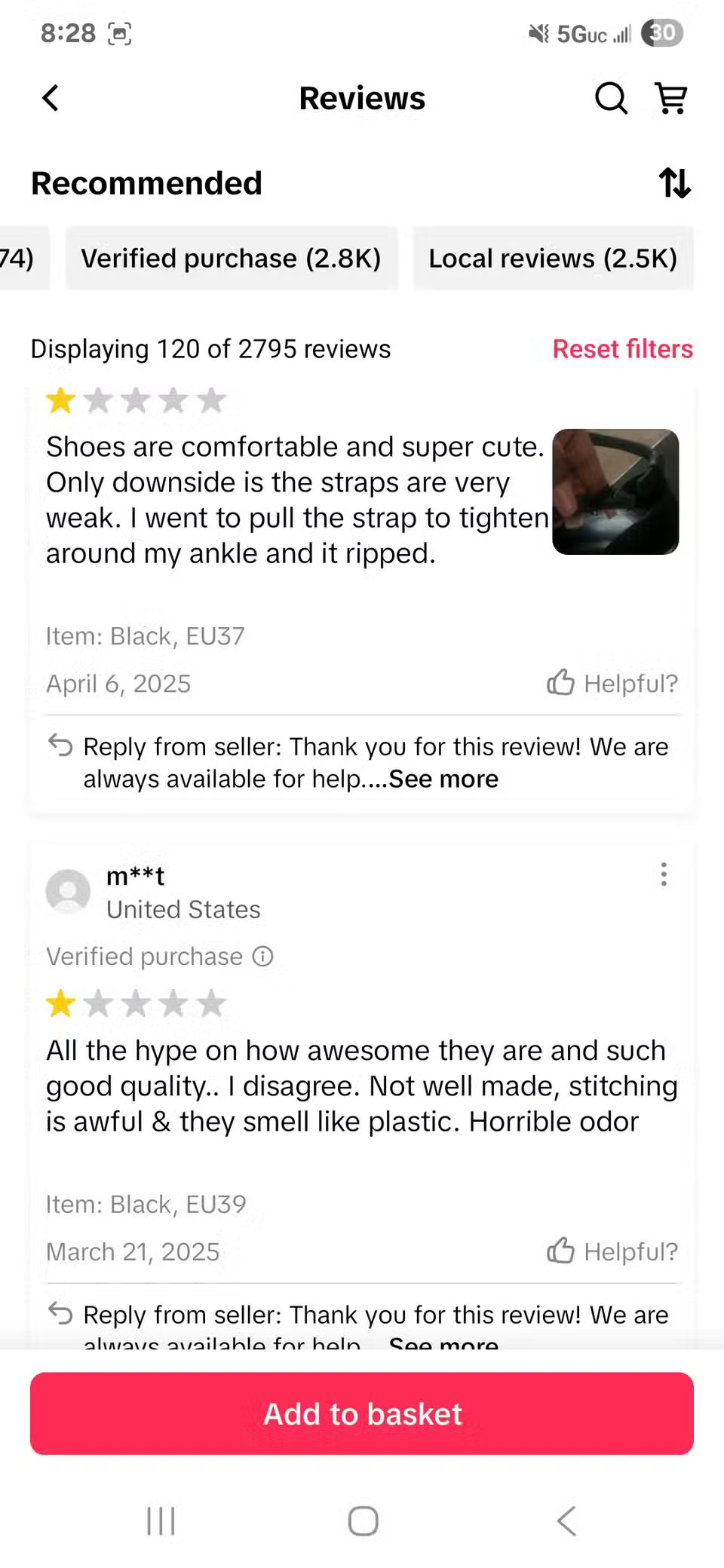
Task: Check the battery level indicator
Action: pyautogui.click(x=660, y=33)
